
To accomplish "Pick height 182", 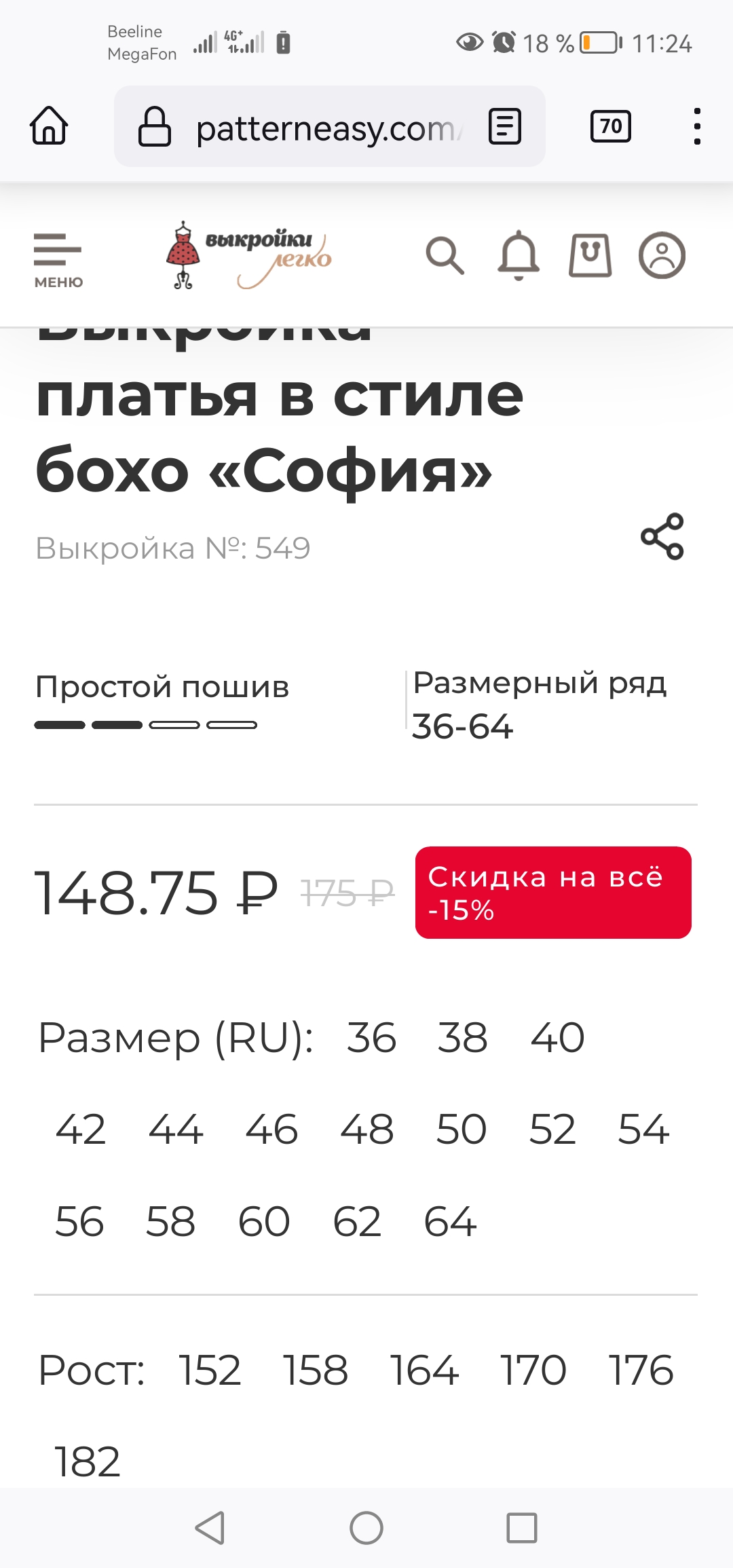I will pos(88,1461).
